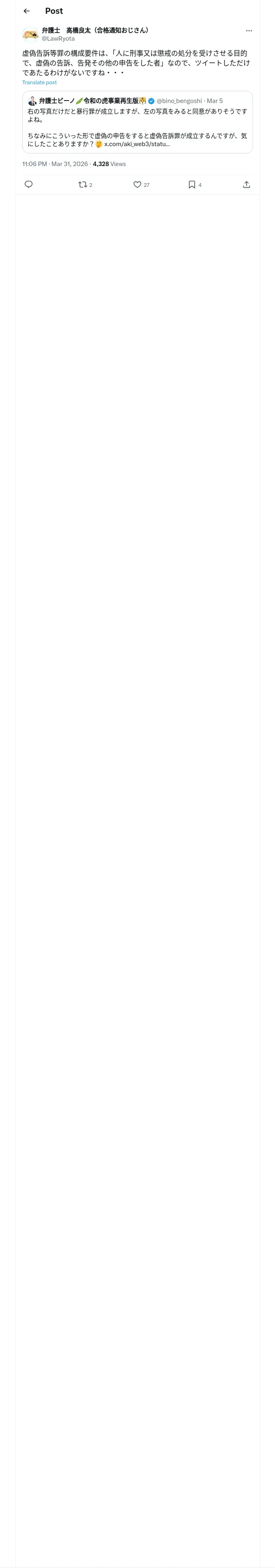Open the quoted post by @bino_bengoshi

(137, 122)
